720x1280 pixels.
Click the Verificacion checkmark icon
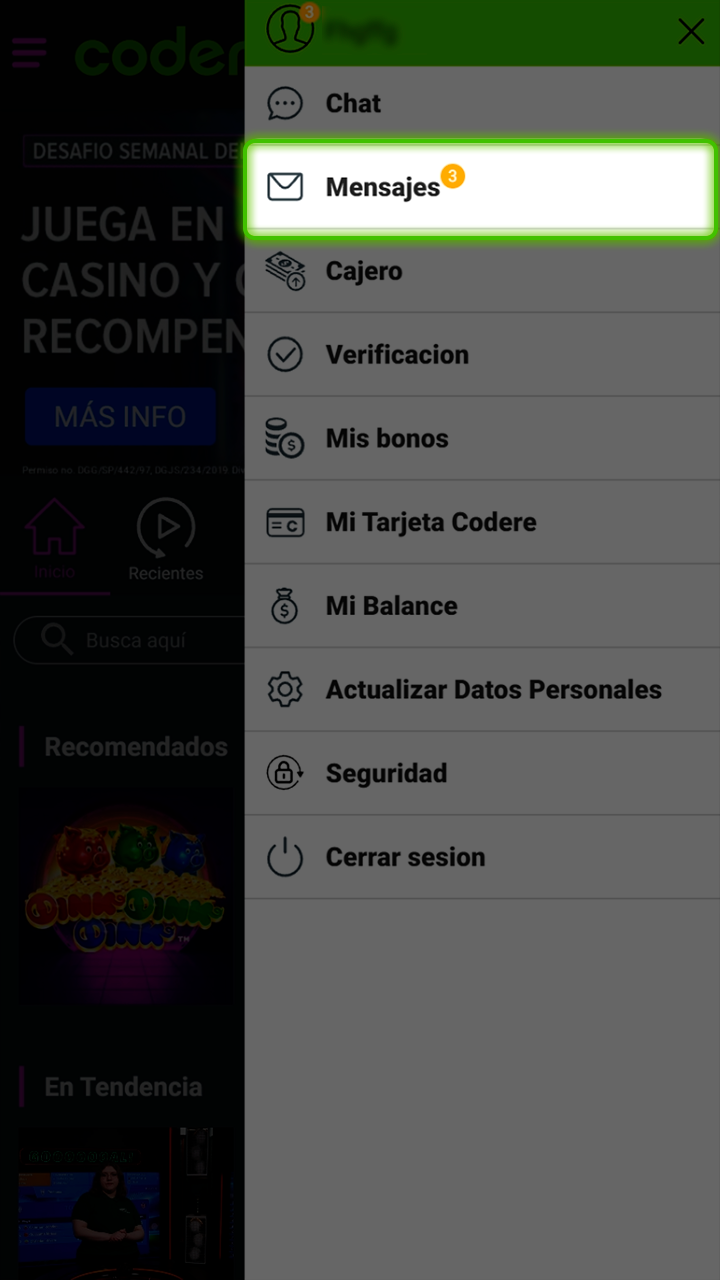(285, 354)
